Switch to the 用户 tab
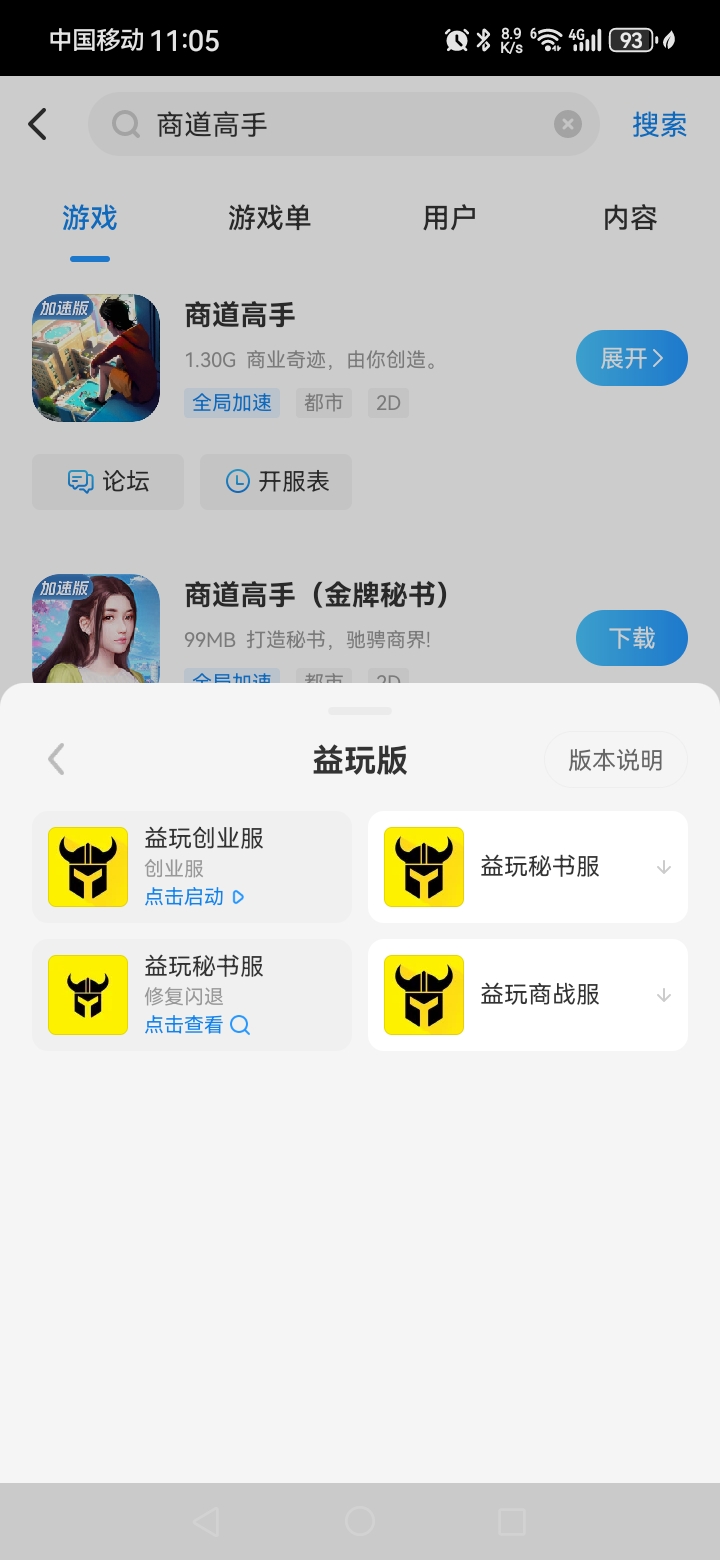720x1560 pixels. (x=449, y=218)
